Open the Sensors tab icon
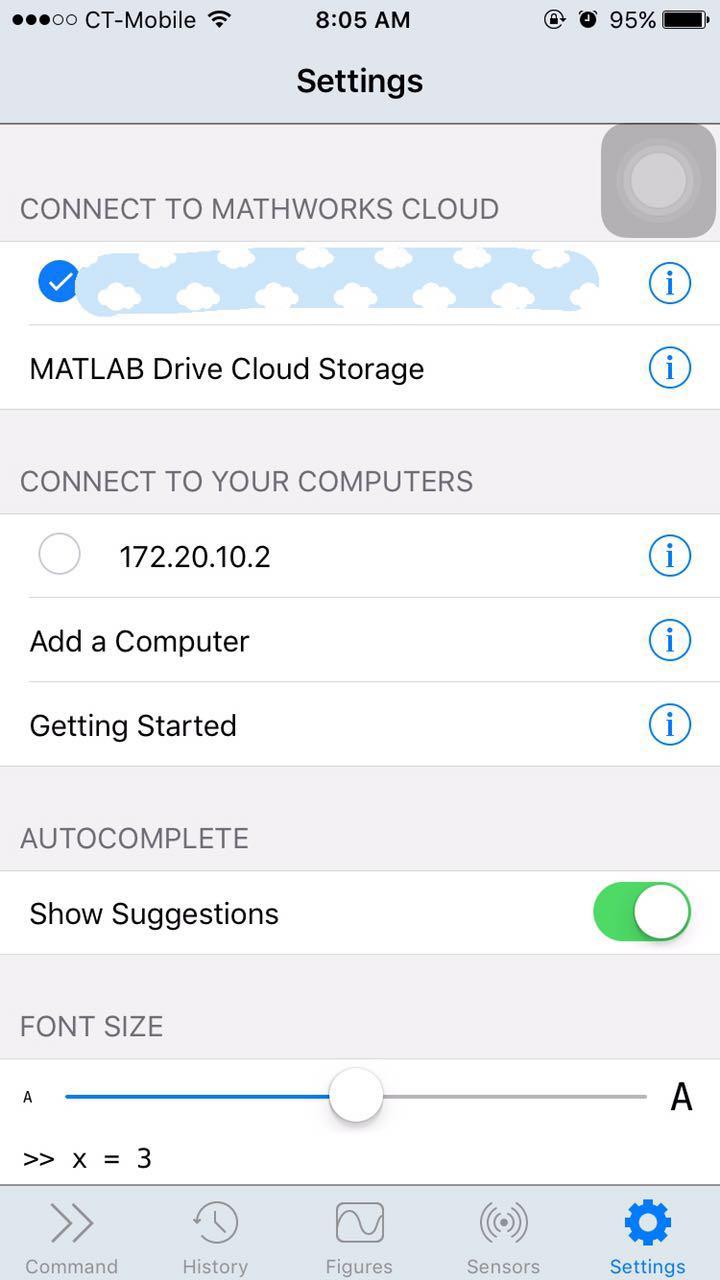720x1280 pixels. (x=504, y=1222)
